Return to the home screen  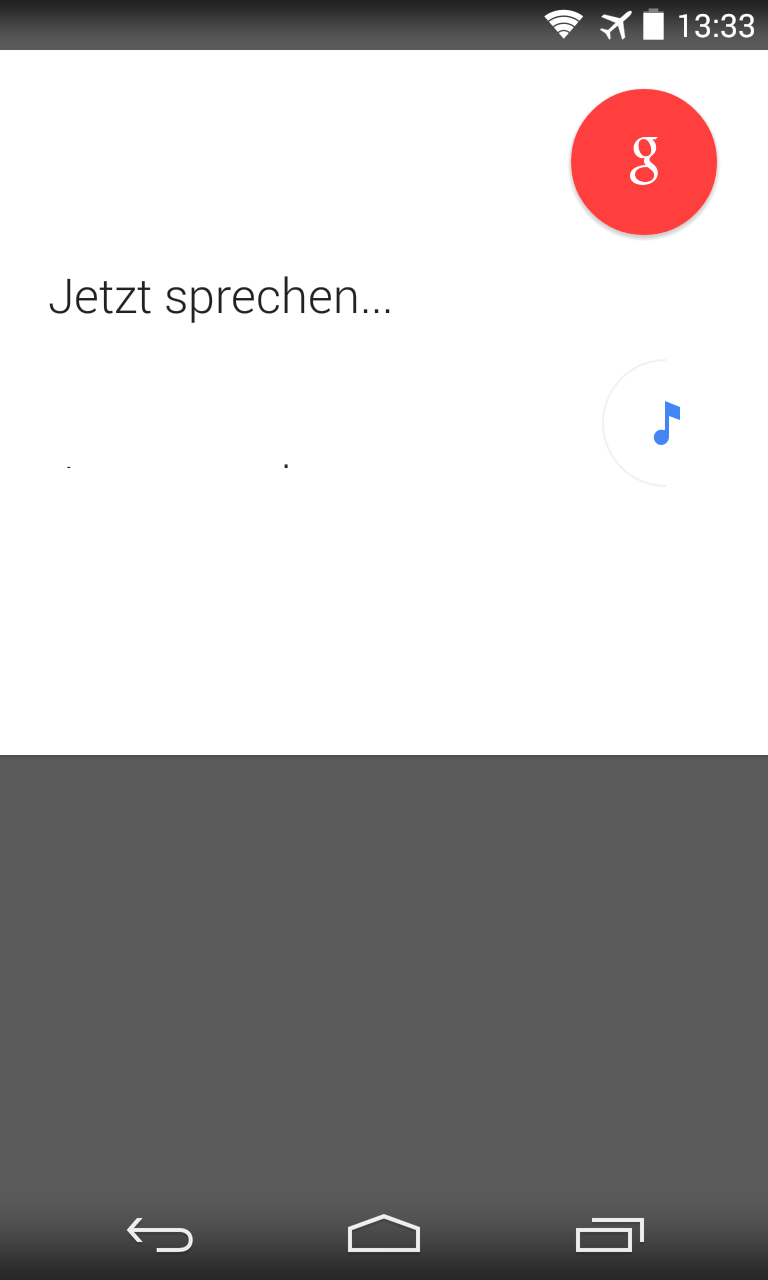point(384,1235)
